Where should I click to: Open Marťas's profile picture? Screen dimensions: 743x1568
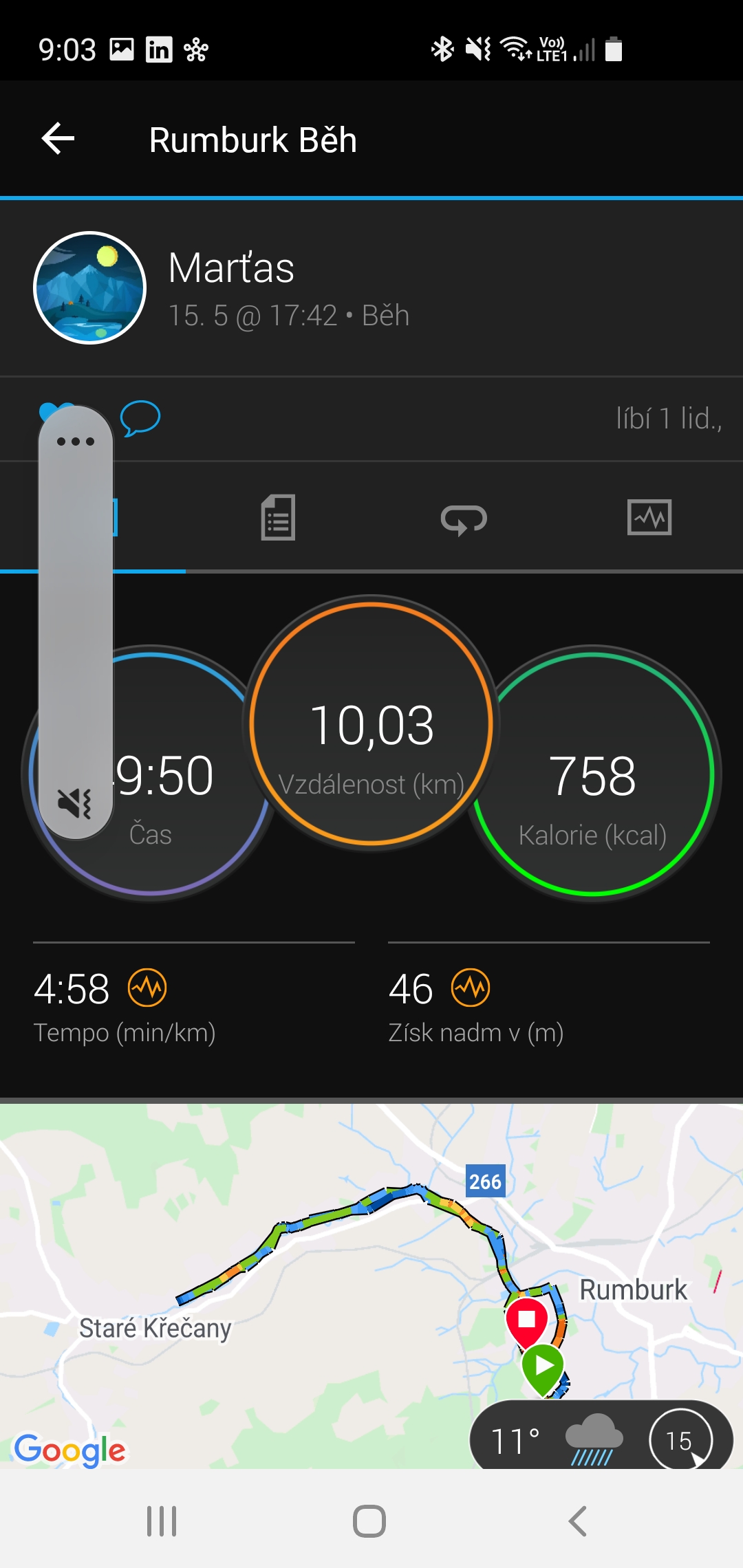point(90,287)
